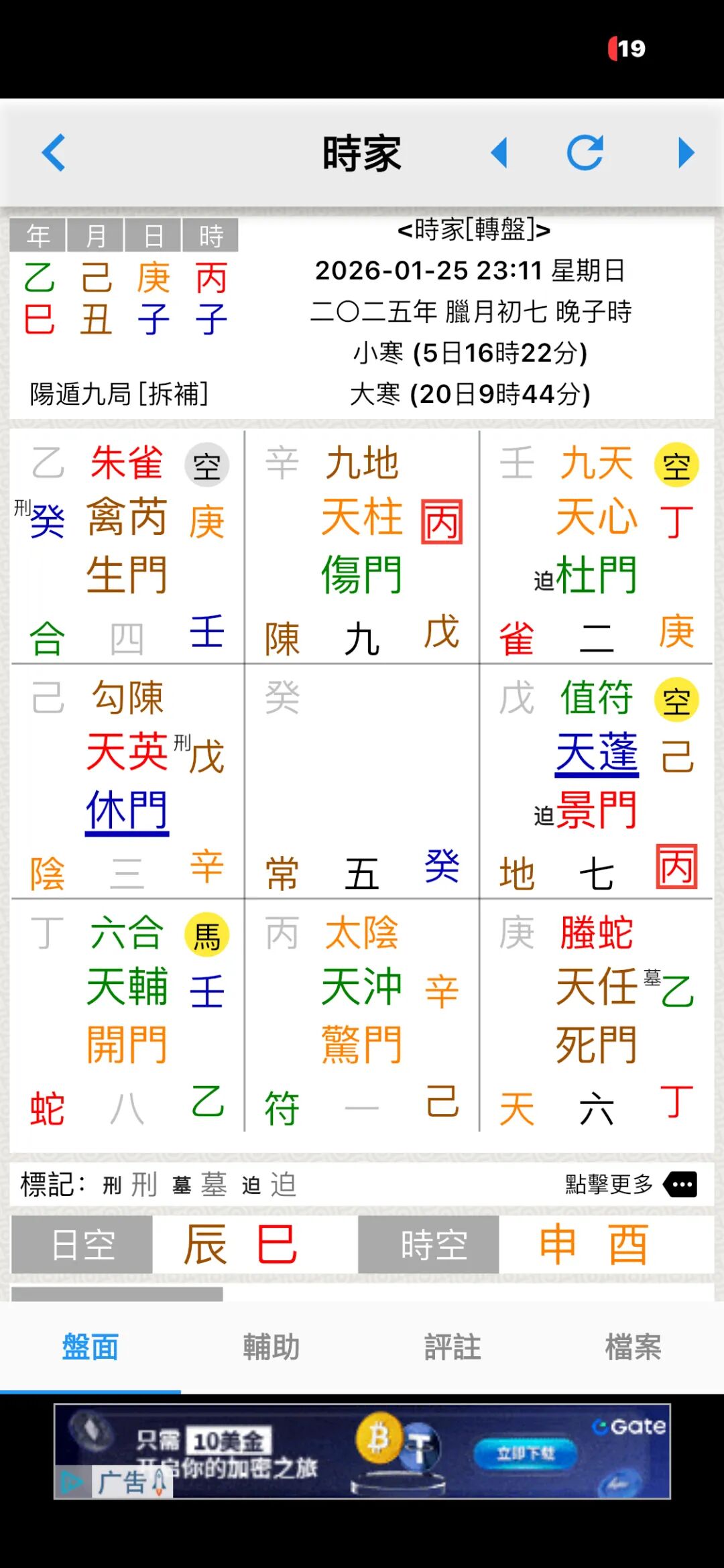Refresh the chart to the current time
724x1568 pixels.
pyautogui.click(x=585, y=153)
